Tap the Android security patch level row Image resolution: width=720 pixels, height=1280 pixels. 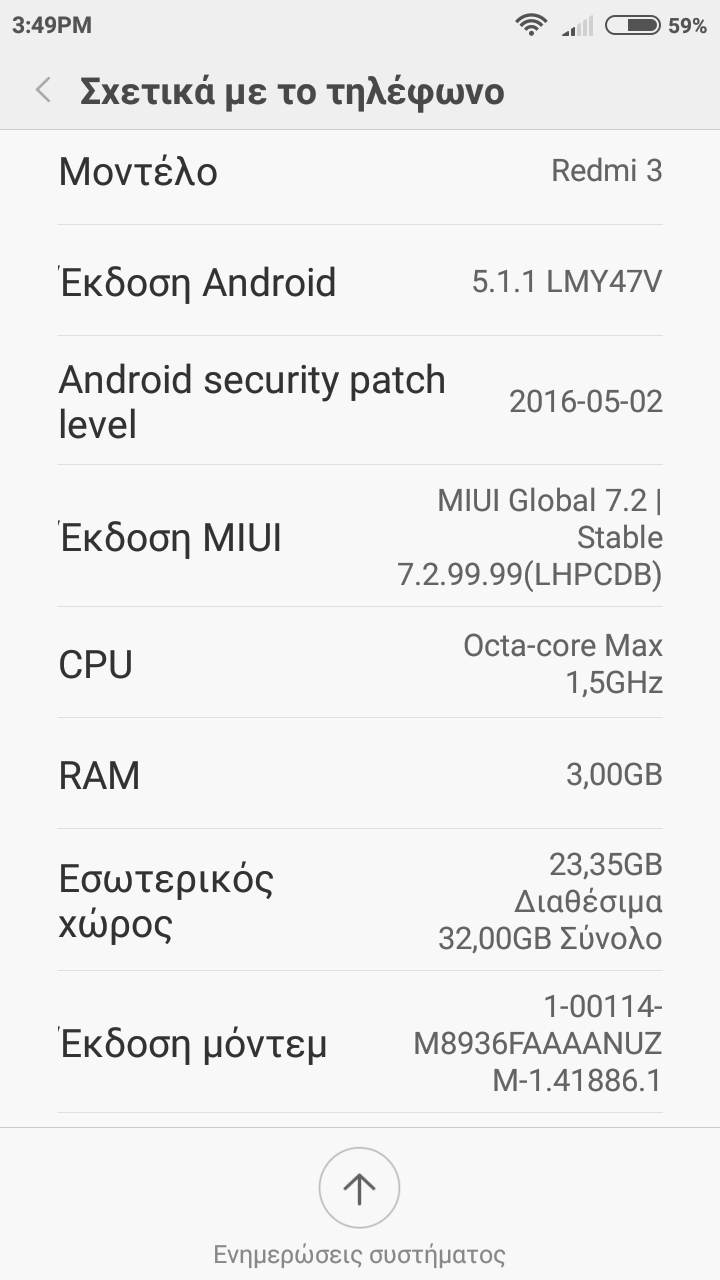click(x=360, y=401)
